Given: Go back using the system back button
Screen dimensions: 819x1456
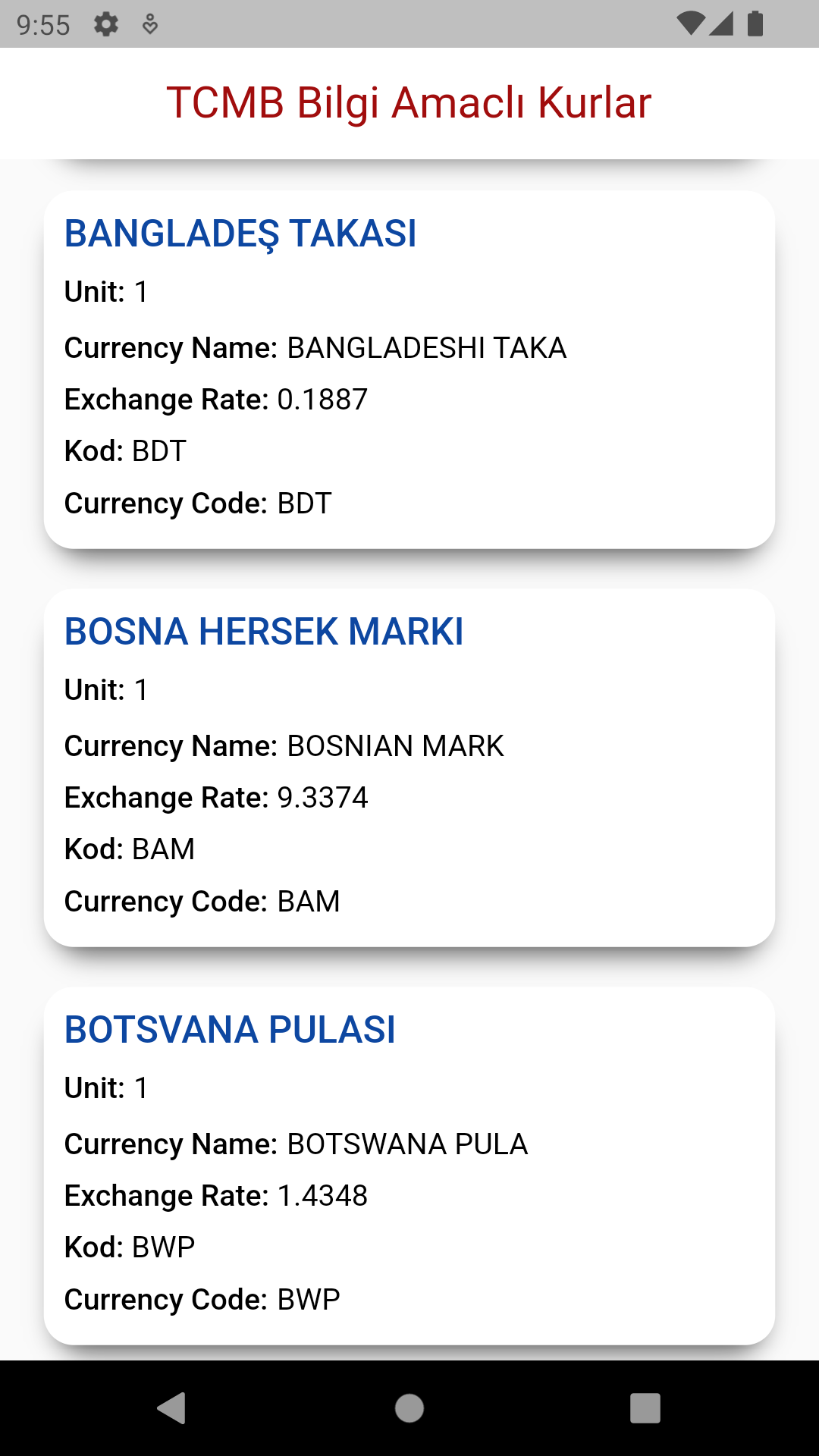Looking at the screenshot, I should [172, 1408].
